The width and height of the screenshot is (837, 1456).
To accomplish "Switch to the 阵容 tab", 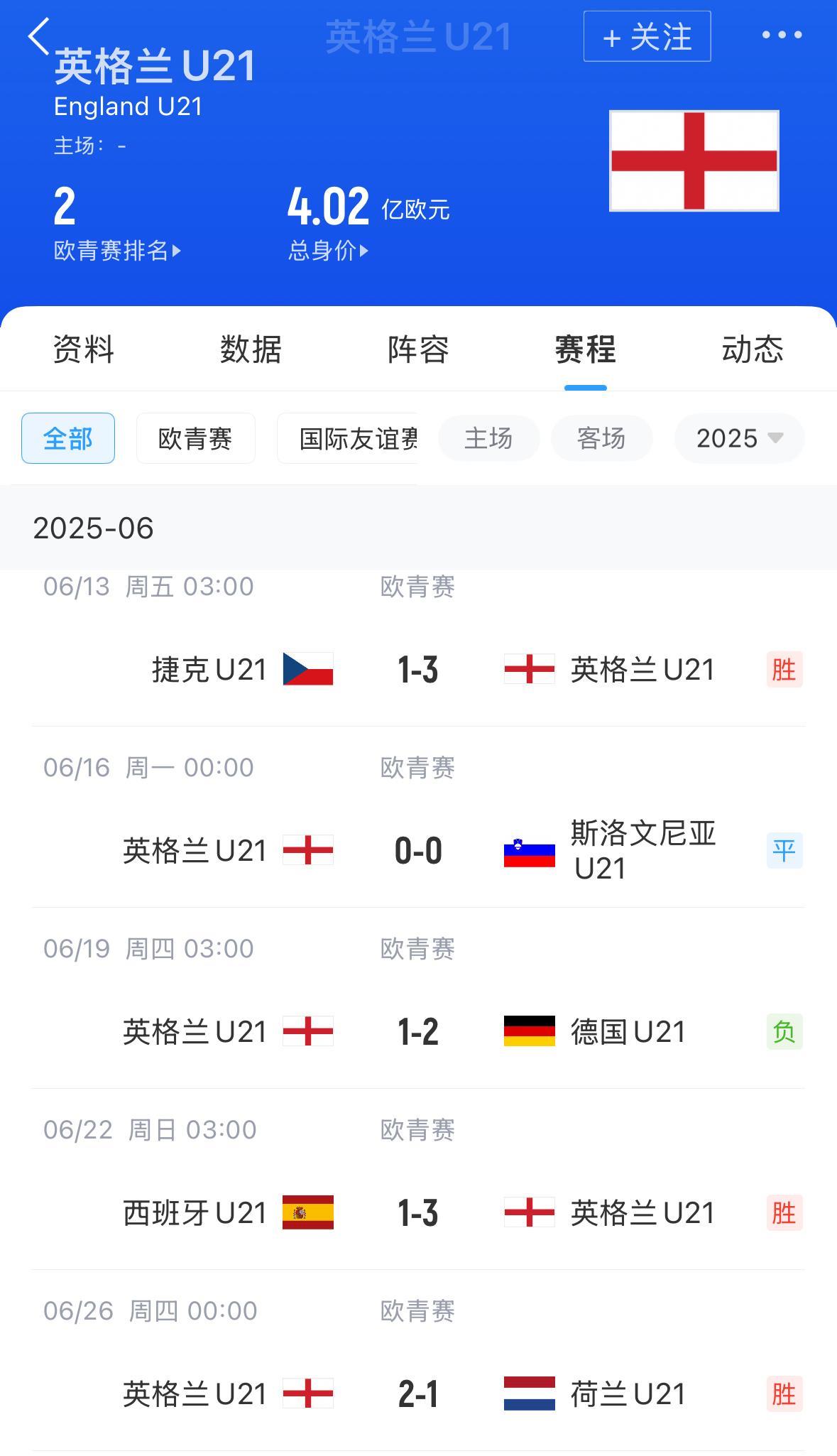I will (x=418, y=349).
